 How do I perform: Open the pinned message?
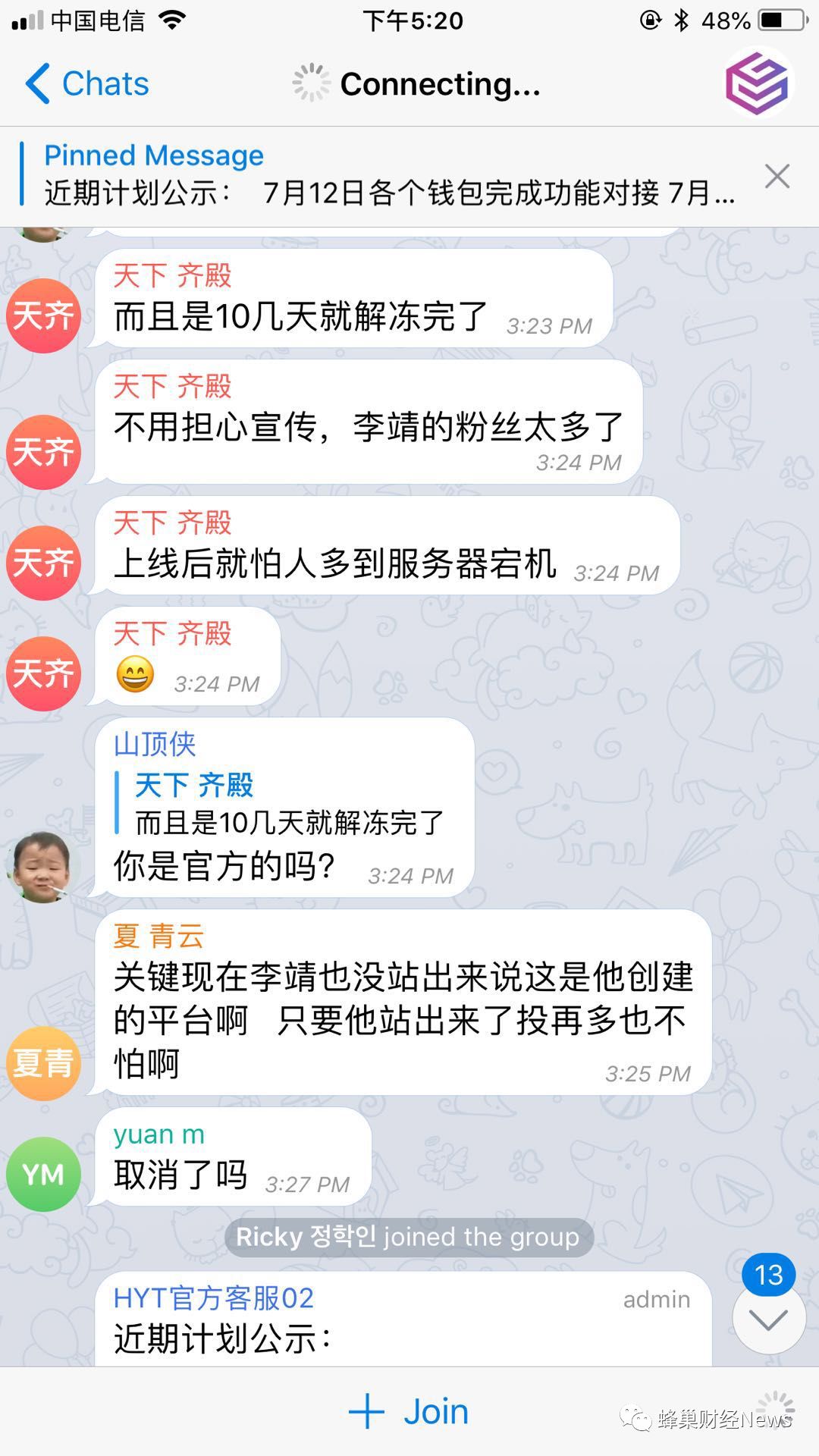point(387,175)
